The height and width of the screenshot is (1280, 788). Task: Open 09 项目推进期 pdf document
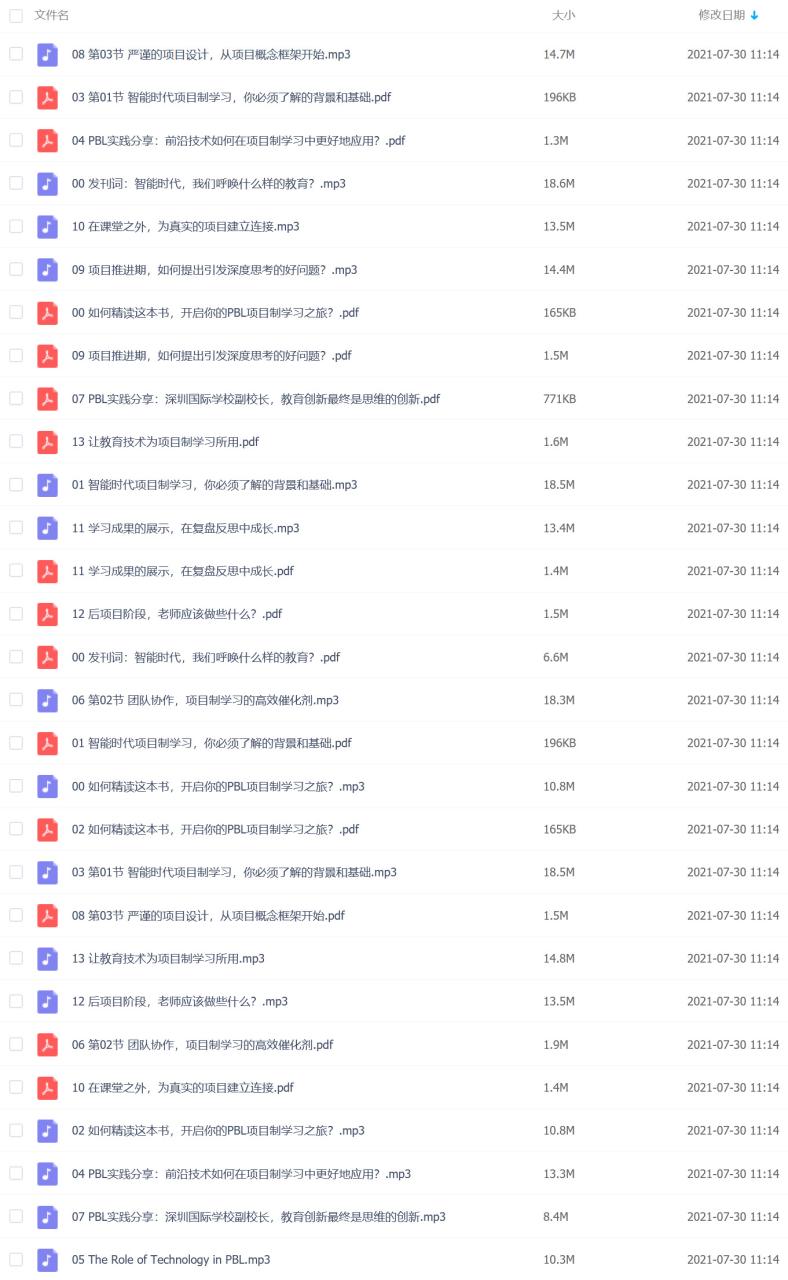tap(211, 355)
